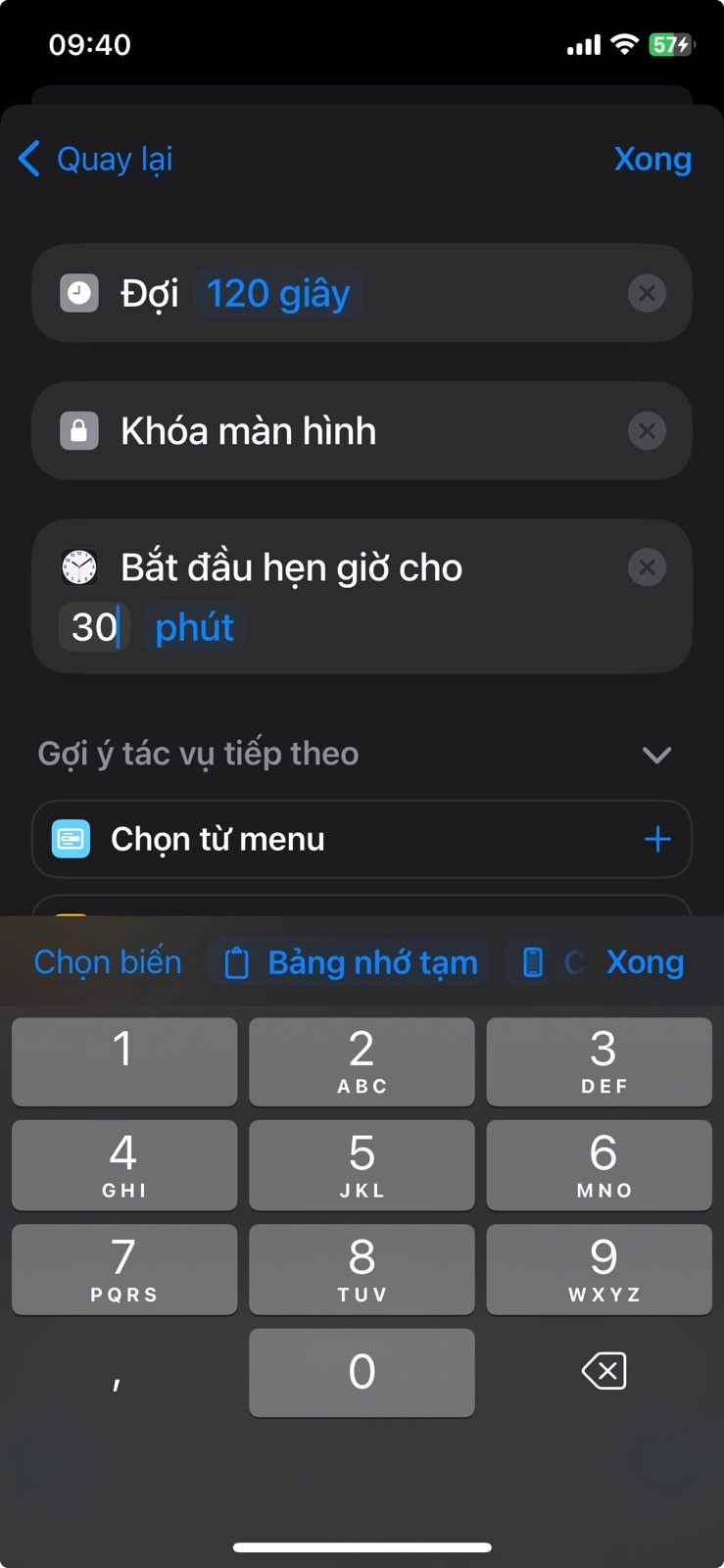Change the phút time unit

coord(194,627)
